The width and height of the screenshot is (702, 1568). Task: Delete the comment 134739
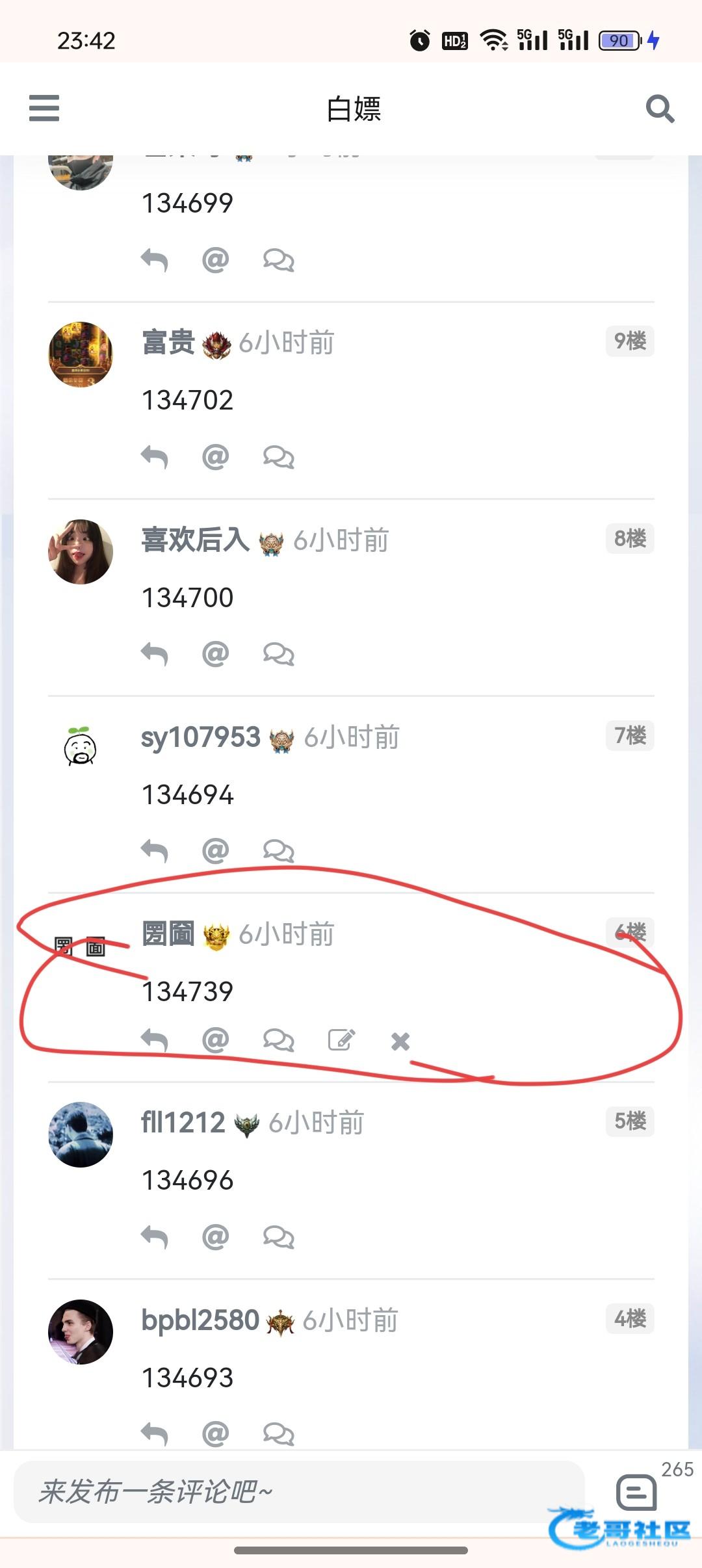click(x=400, y=1041)
